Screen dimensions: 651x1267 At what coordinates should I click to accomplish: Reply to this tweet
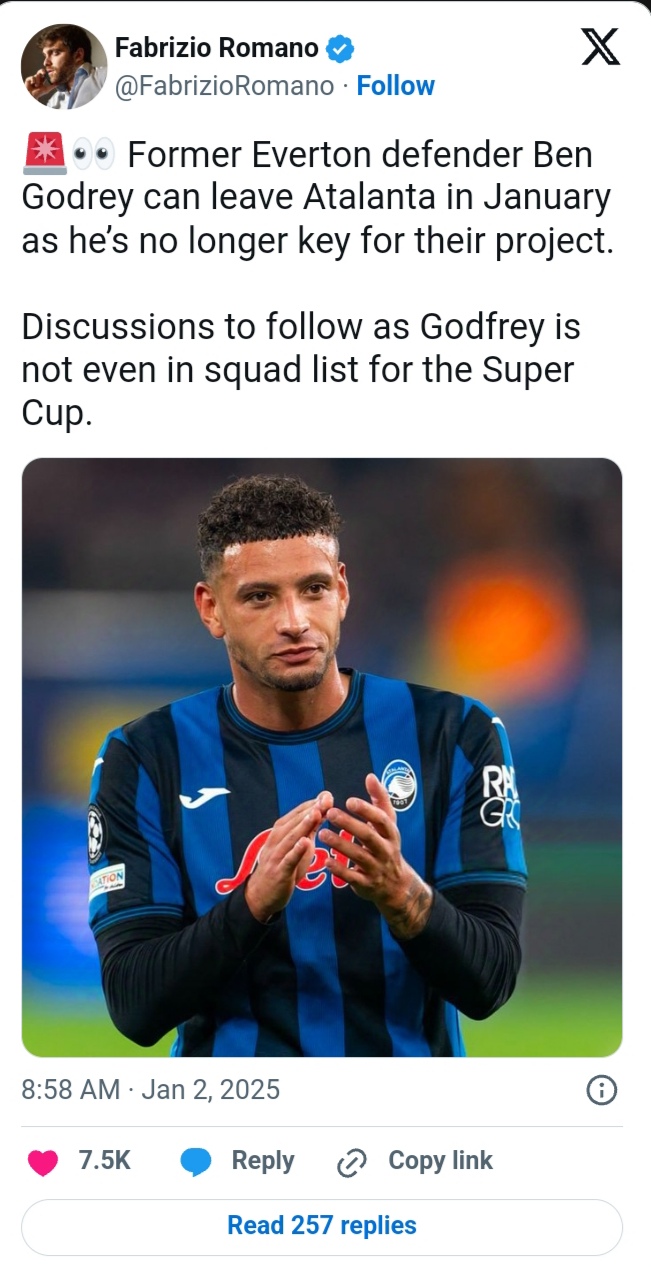(238, 1161)
